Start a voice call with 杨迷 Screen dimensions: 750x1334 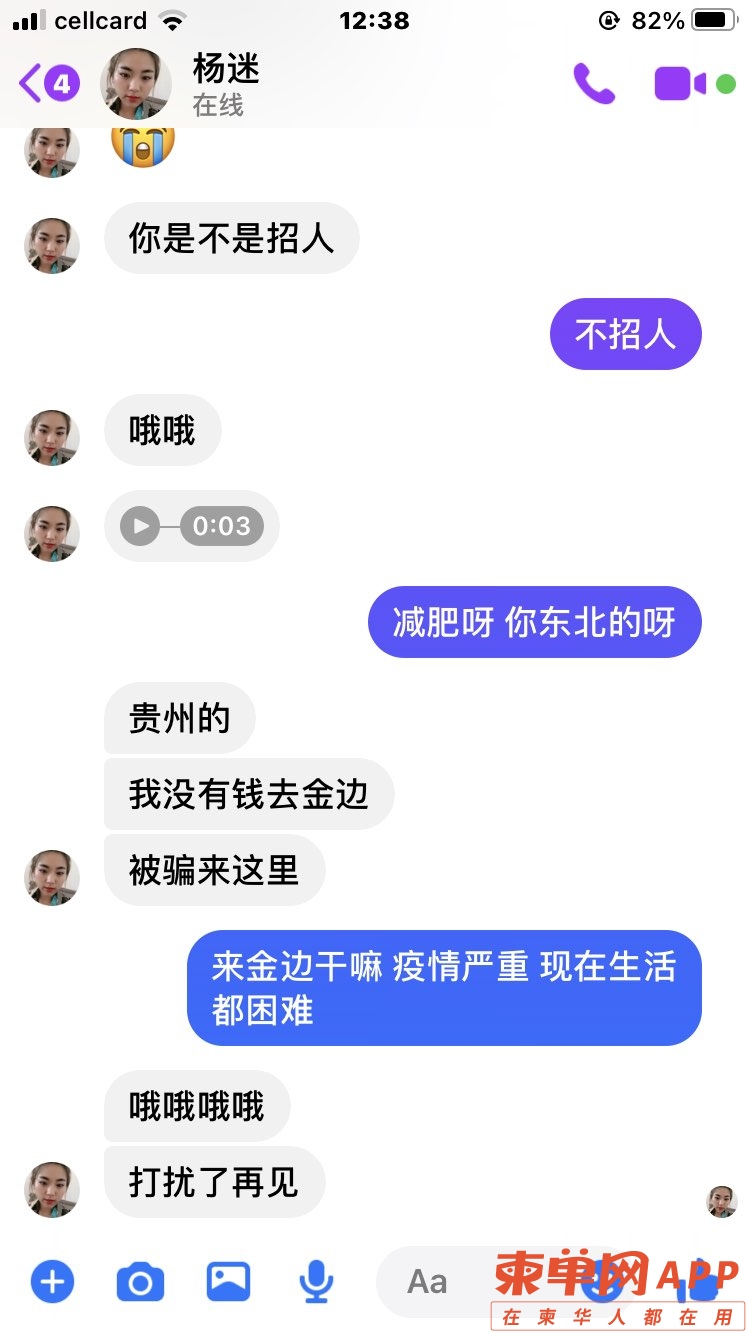pyautogui.click(x=593, y=84)
